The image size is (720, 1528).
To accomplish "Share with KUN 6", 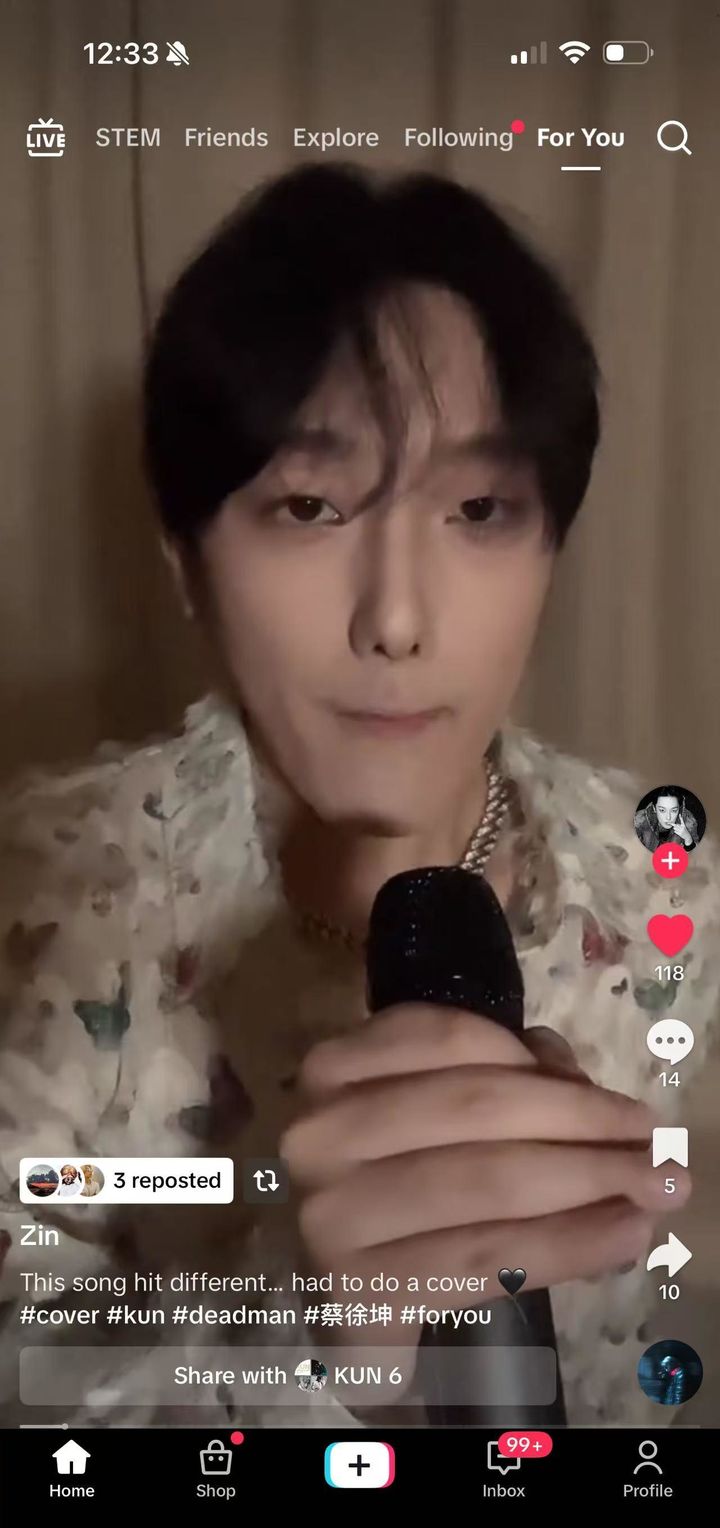I will coord(288,1376).
